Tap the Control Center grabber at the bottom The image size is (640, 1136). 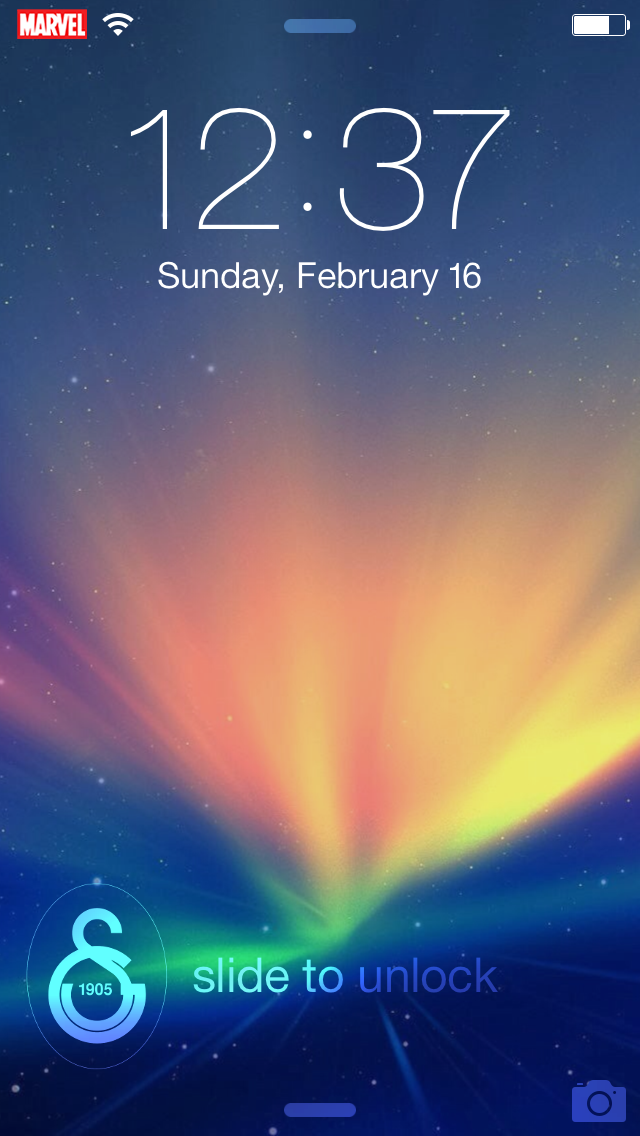320,1110
